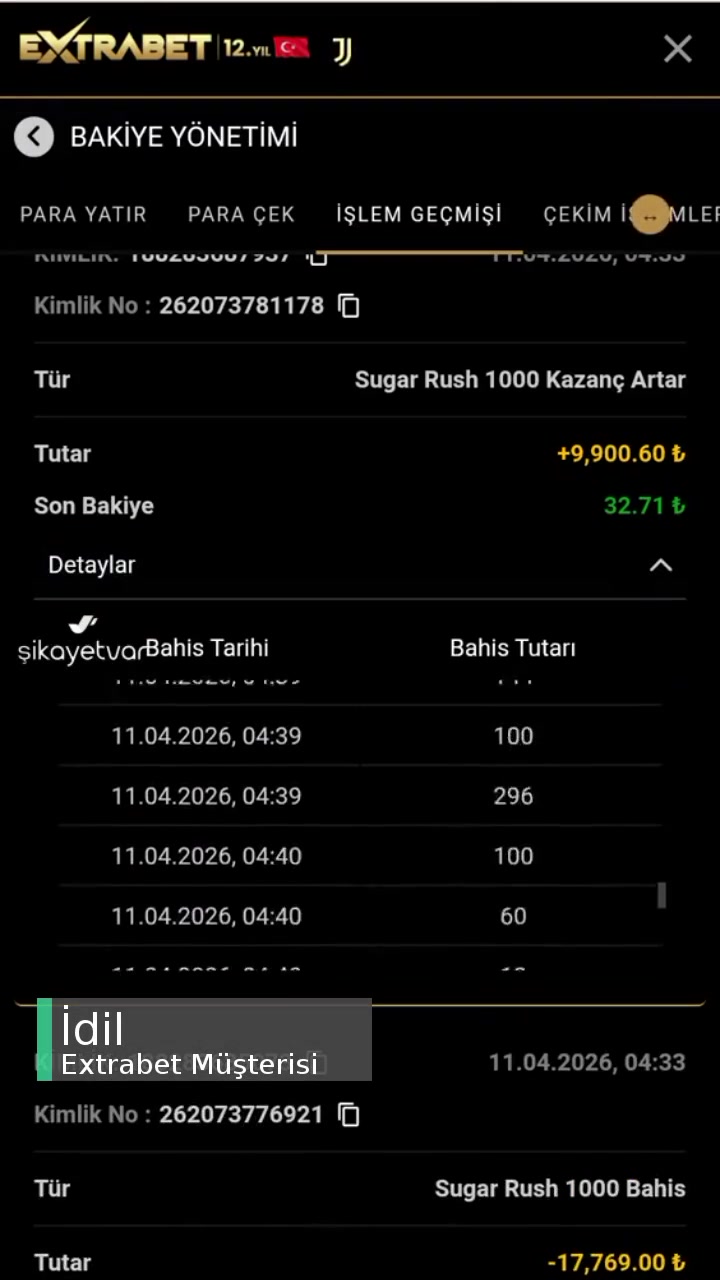Expand the partially visible top transaction details
Screen dimensions: 720x1280
360,255
